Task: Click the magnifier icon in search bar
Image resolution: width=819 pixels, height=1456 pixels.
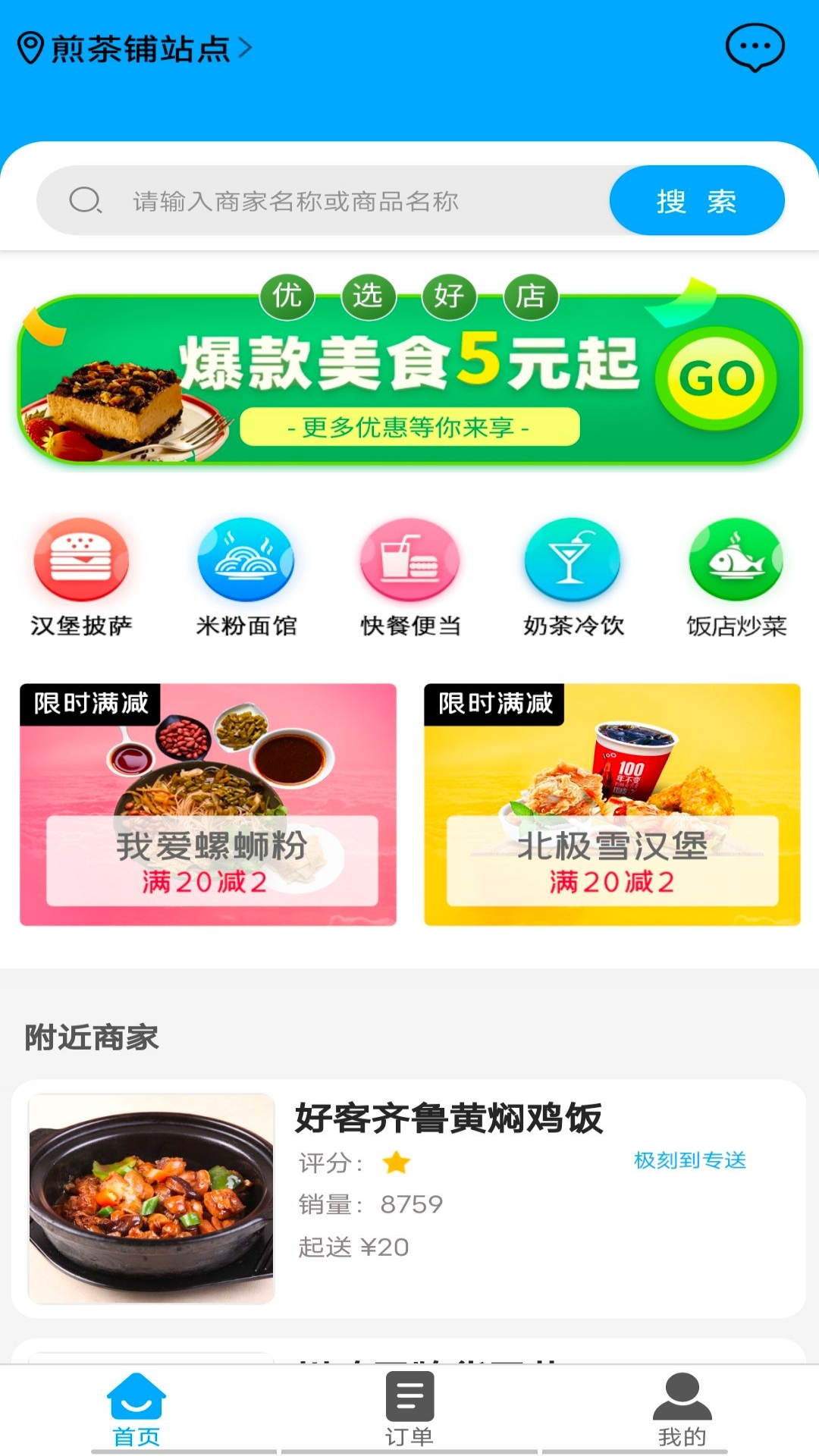Action: [84, 199]
